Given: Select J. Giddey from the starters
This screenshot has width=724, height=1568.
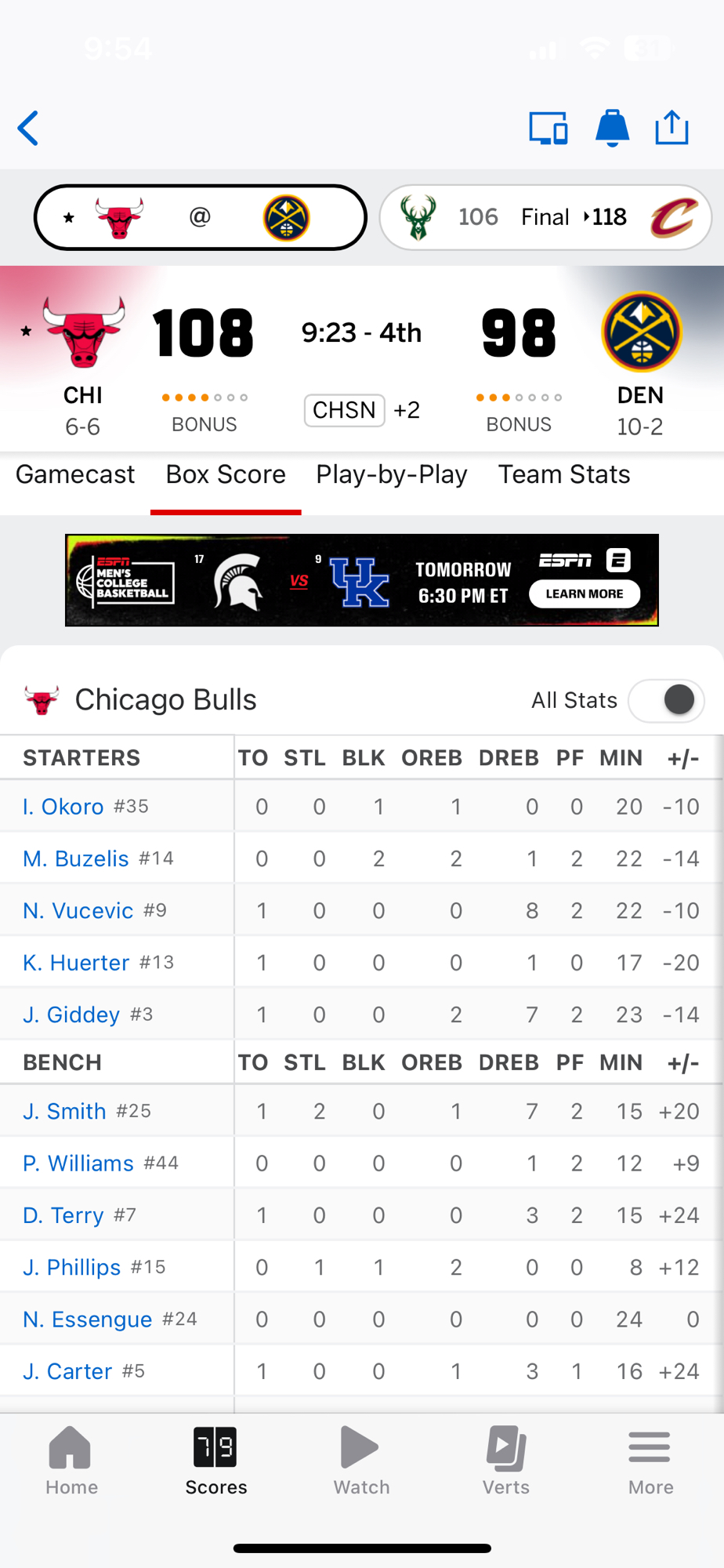Looking at the screenshot, I should pyautogui.click(x=71, y=1015).
